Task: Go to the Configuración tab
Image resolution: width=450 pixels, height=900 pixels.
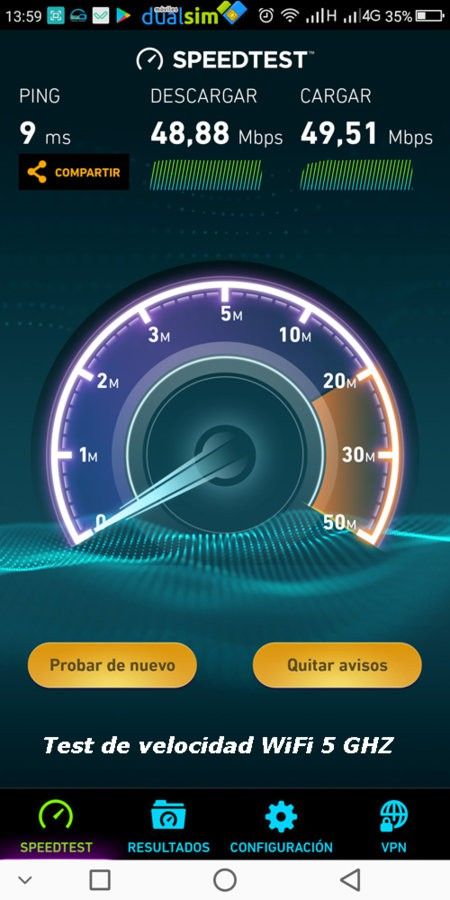Action: (x=281, y=826)
